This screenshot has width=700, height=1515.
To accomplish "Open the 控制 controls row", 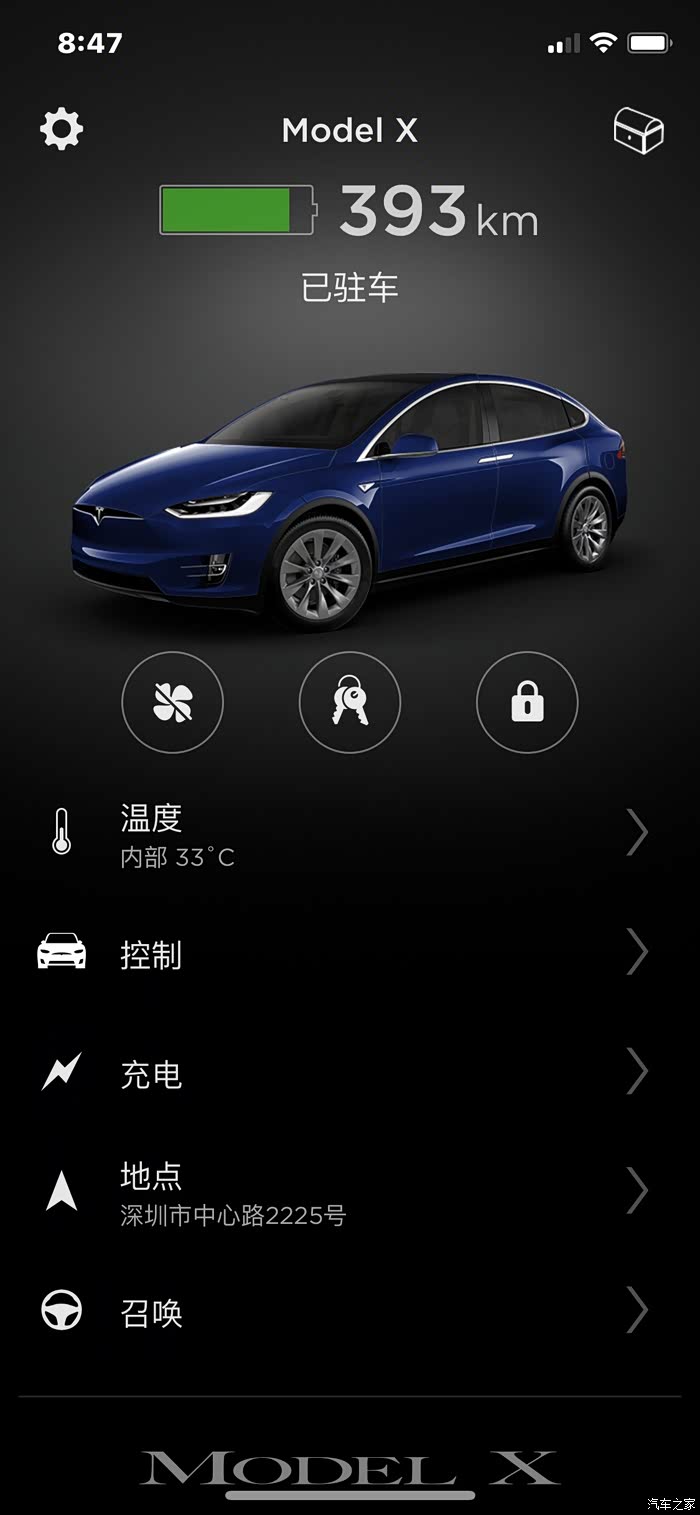I will (x=350, y=954).
